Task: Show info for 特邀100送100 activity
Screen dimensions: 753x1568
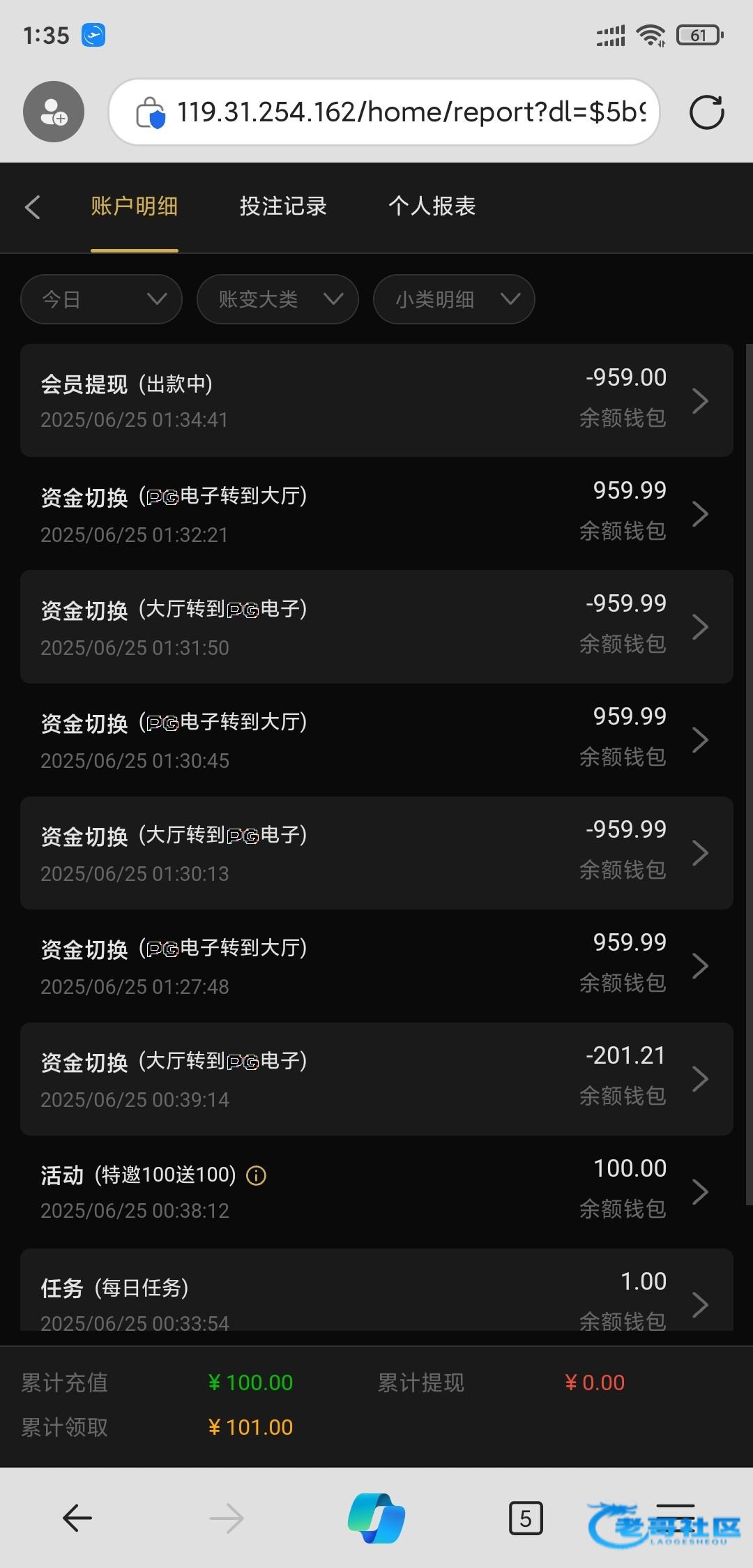Action: 257,1176
